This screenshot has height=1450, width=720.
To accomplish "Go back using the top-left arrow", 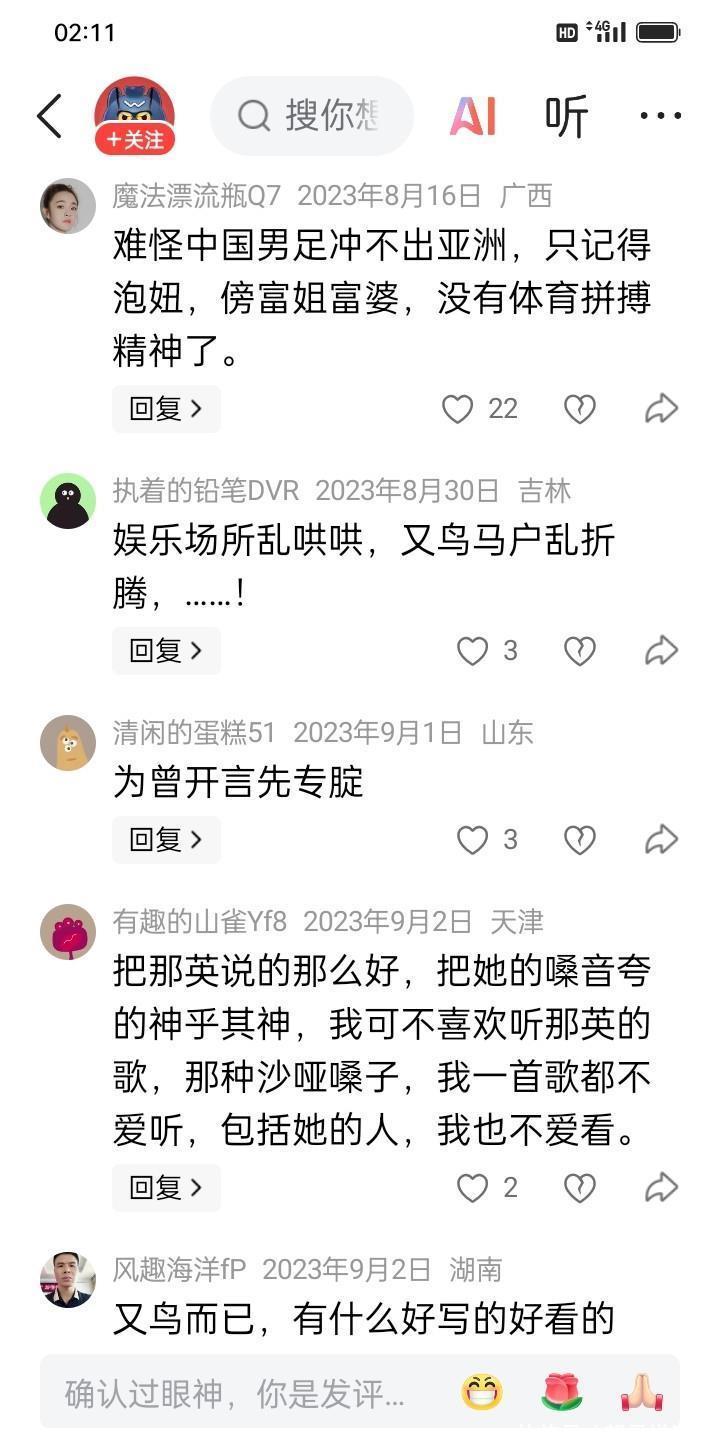I will (x=49, y=117).
